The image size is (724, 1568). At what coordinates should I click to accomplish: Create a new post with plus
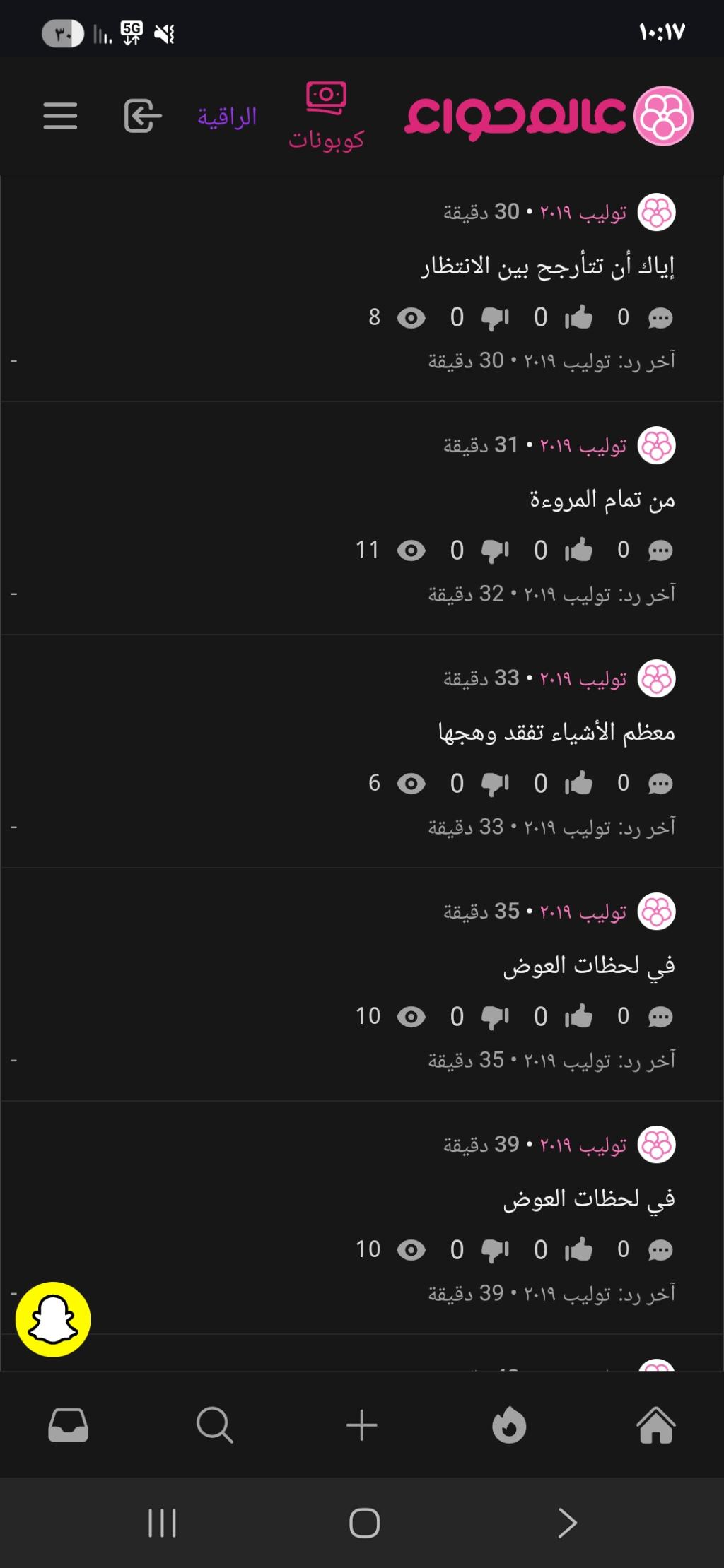click(361, 1425)
